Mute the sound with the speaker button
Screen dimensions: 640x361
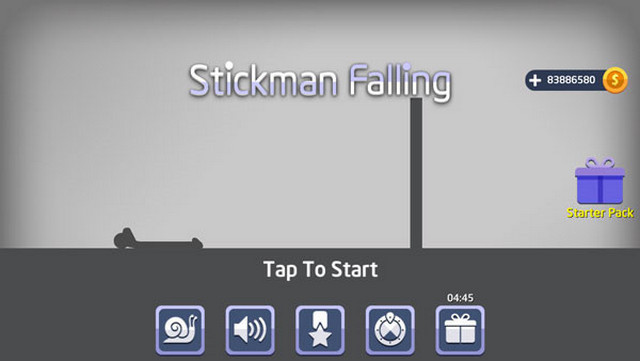coord(250,330)
